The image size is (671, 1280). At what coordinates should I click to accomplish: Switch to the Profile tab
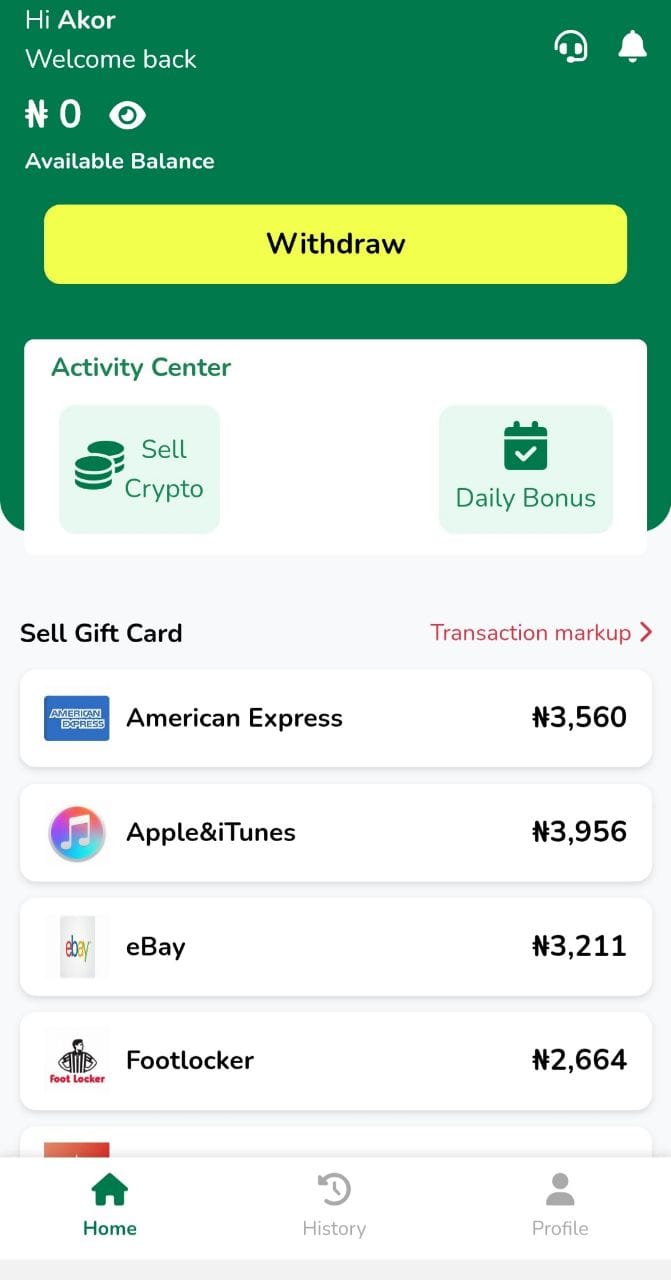(560, 1206)
